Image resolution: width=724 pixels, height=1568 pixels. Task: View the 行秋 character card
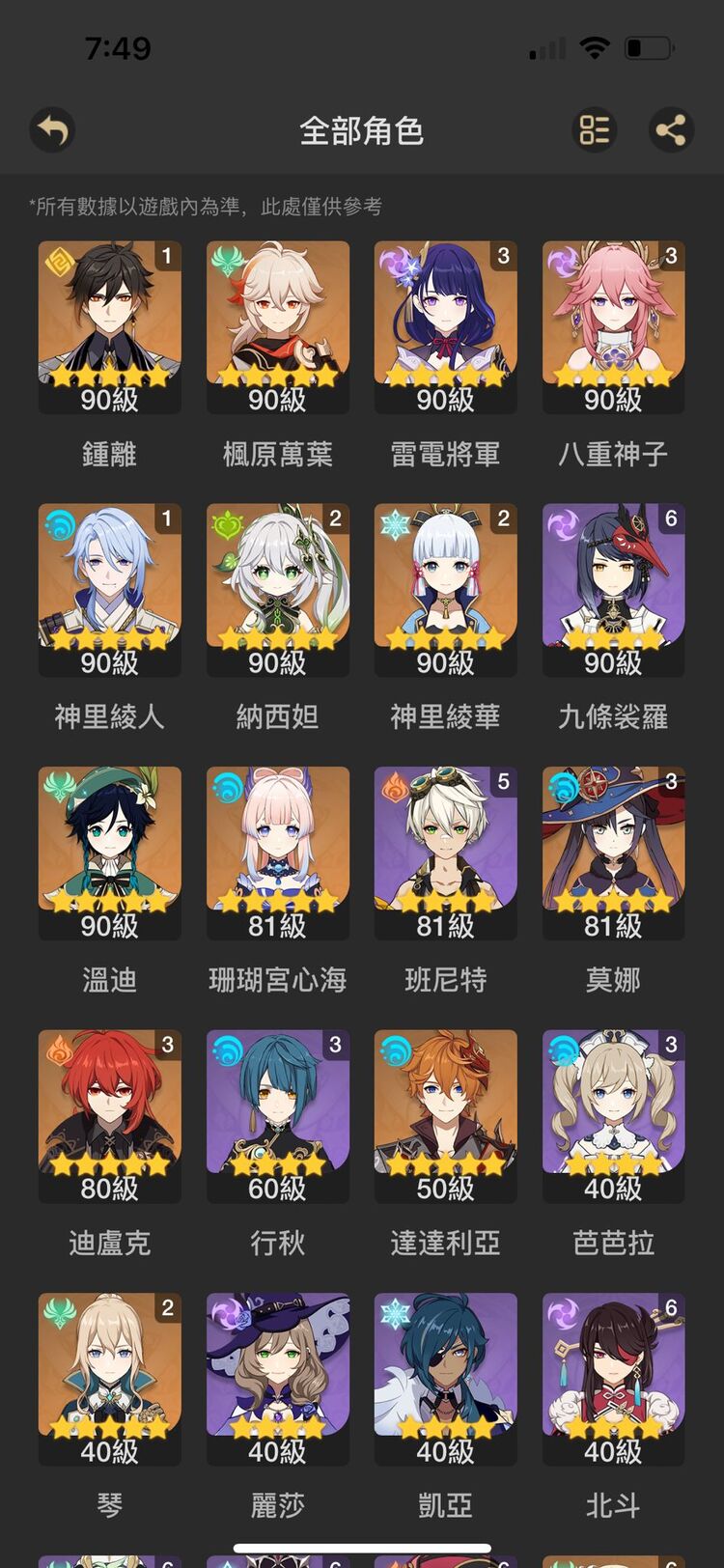[x=277, y=1115]
